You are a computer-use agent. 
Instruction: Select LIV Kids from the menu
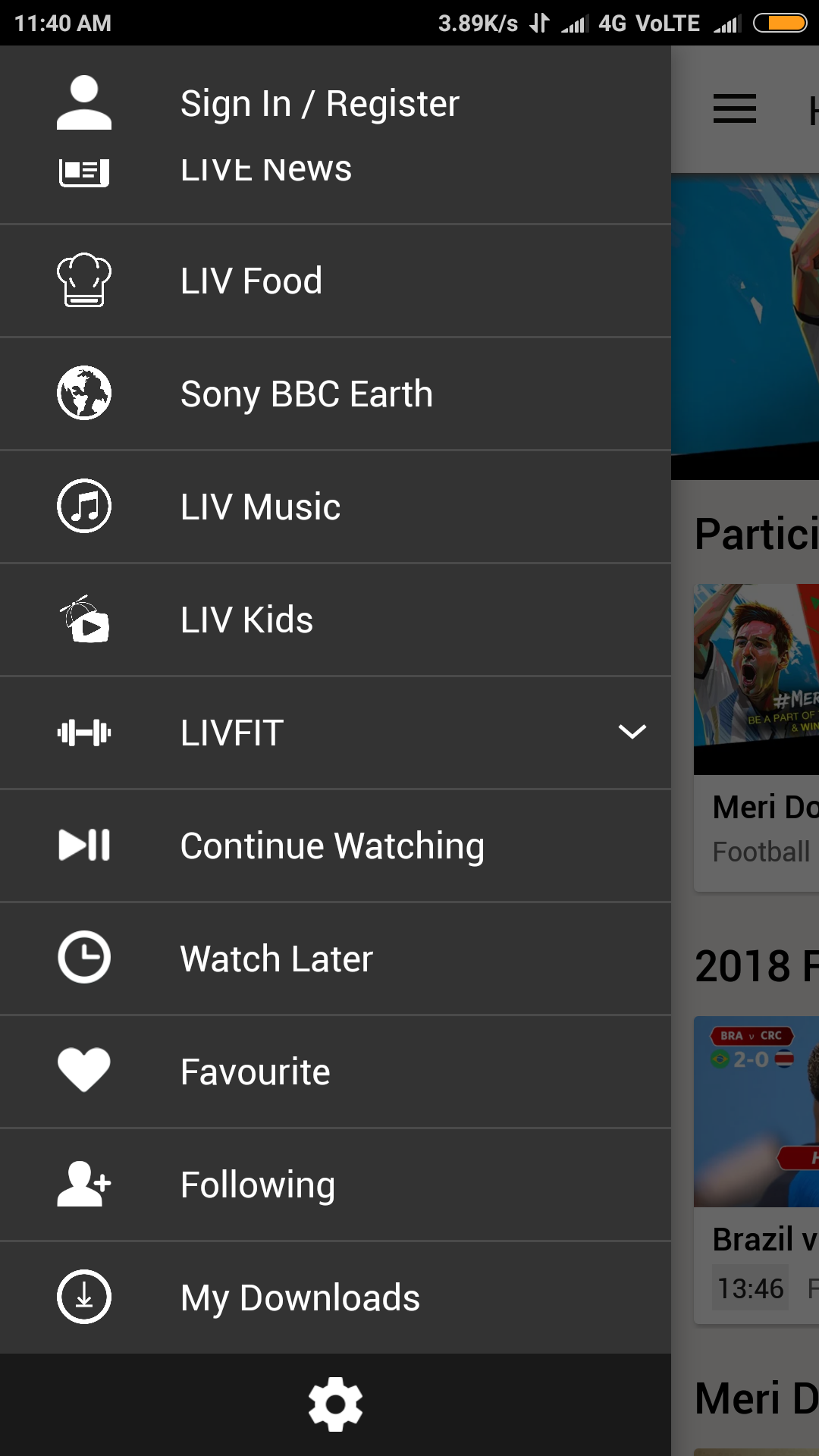click(x=246, y=620)
